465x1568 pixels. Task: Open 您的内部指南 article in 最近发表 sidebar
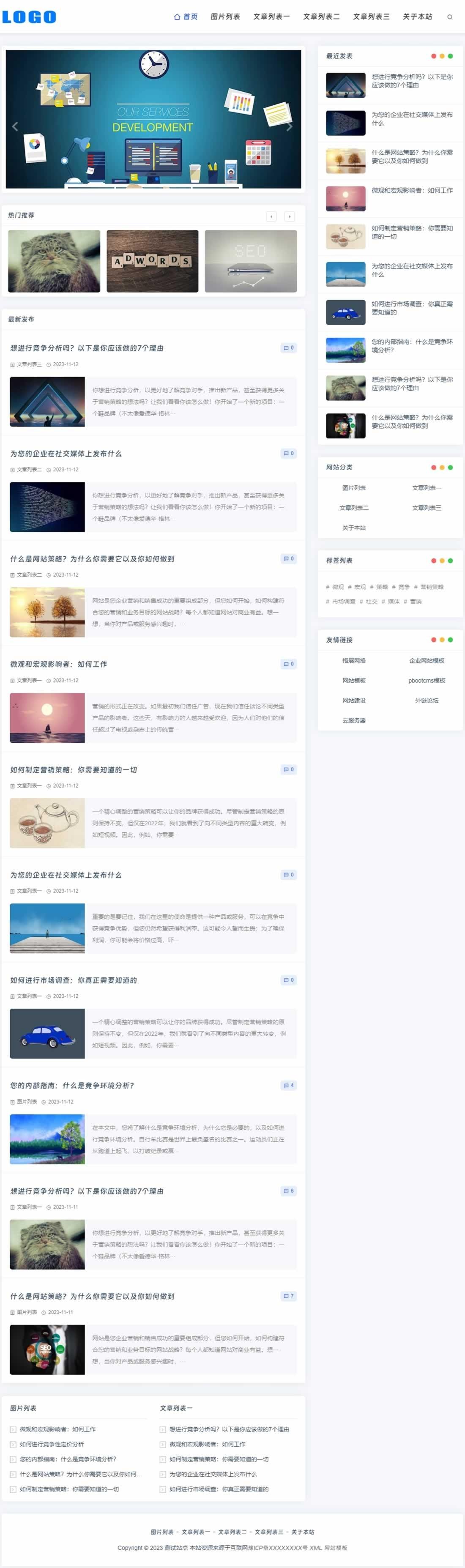click(x=411, y=346)
